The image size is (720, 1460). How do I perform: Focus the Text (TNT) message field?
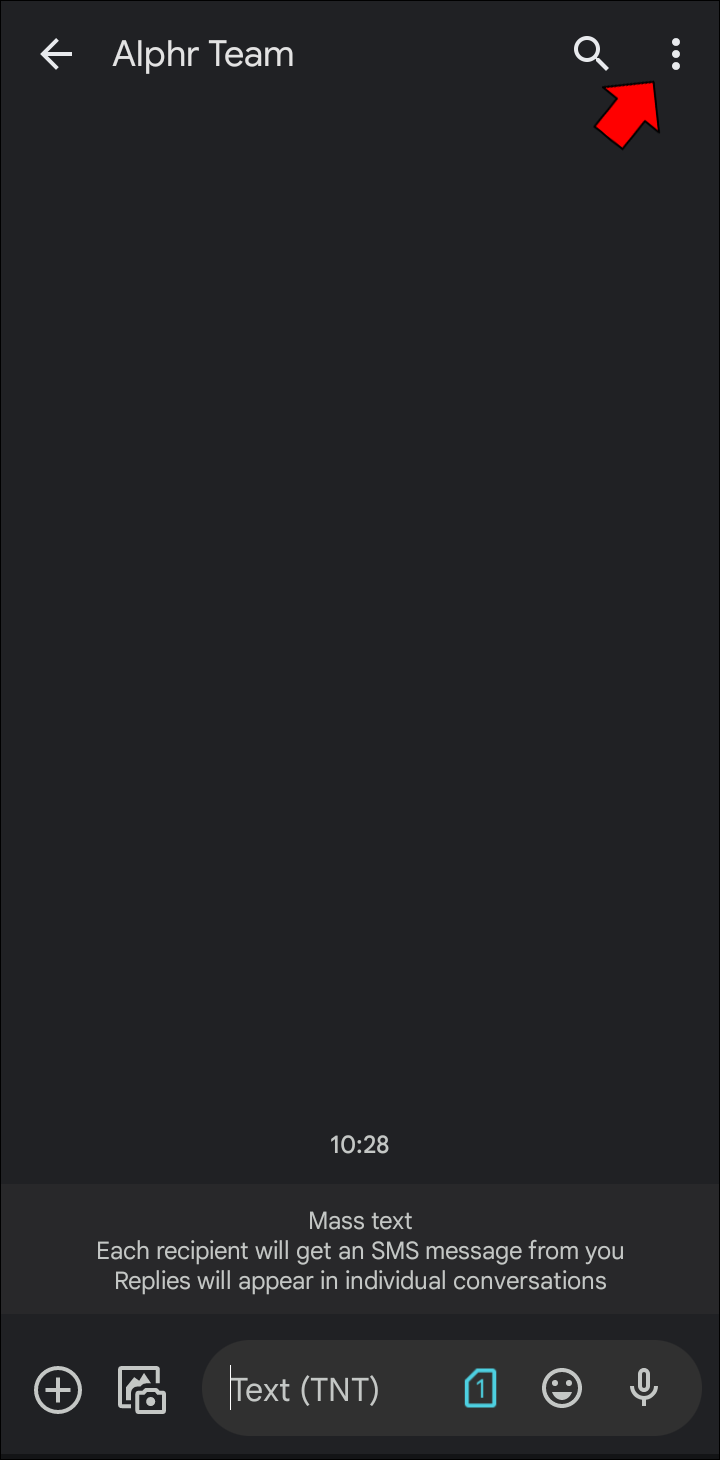tap(330, 1389)
